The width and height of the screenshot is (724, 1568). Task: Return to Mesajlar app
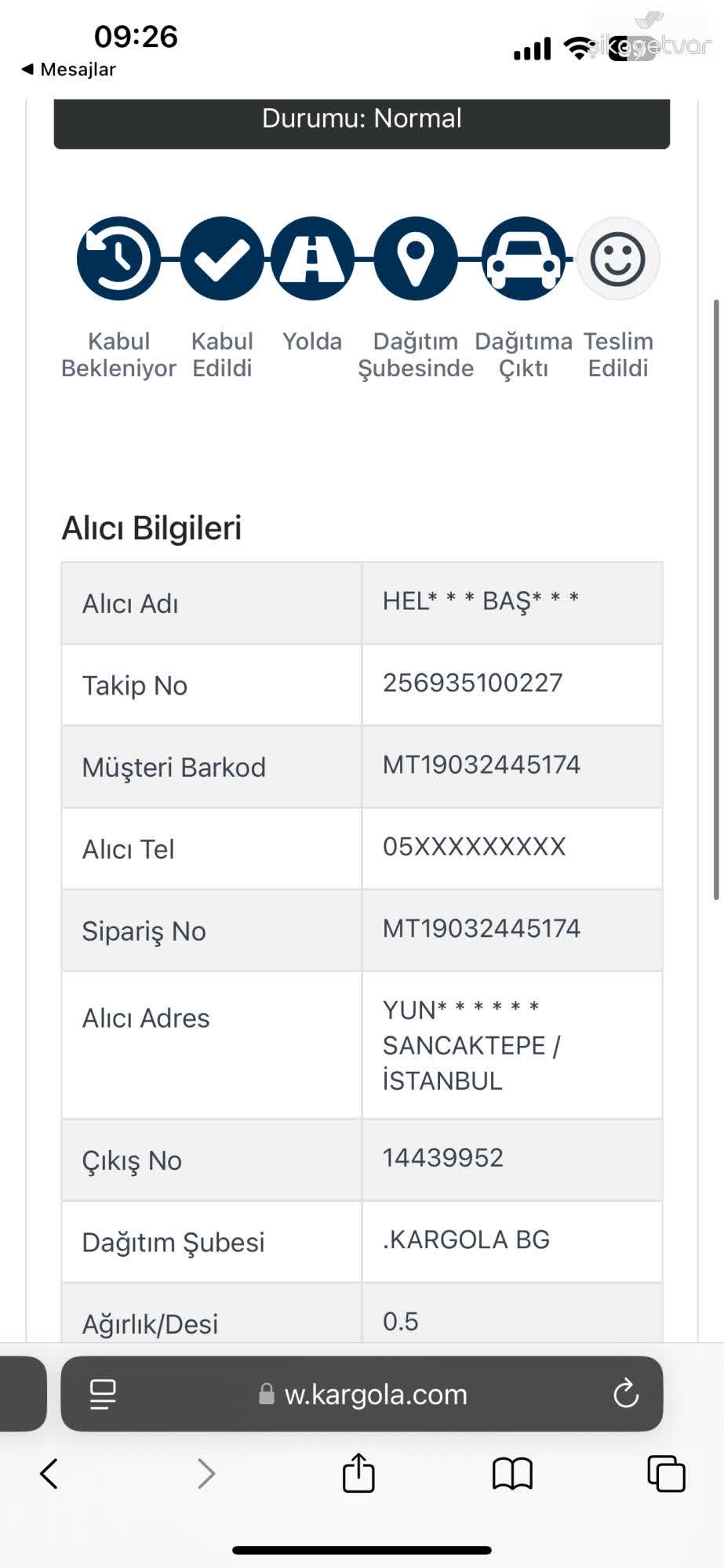tap(67, 69)
